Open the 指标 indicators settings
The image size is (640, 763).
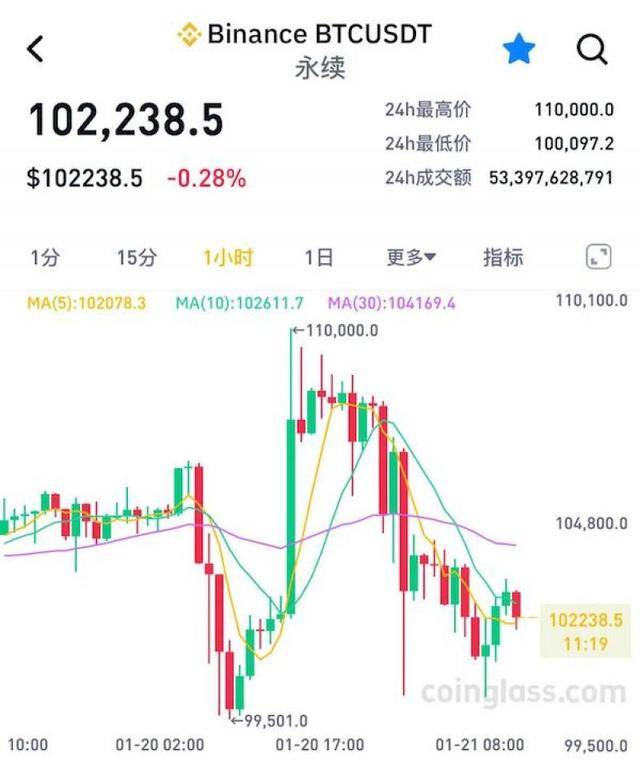click(503, 258)
